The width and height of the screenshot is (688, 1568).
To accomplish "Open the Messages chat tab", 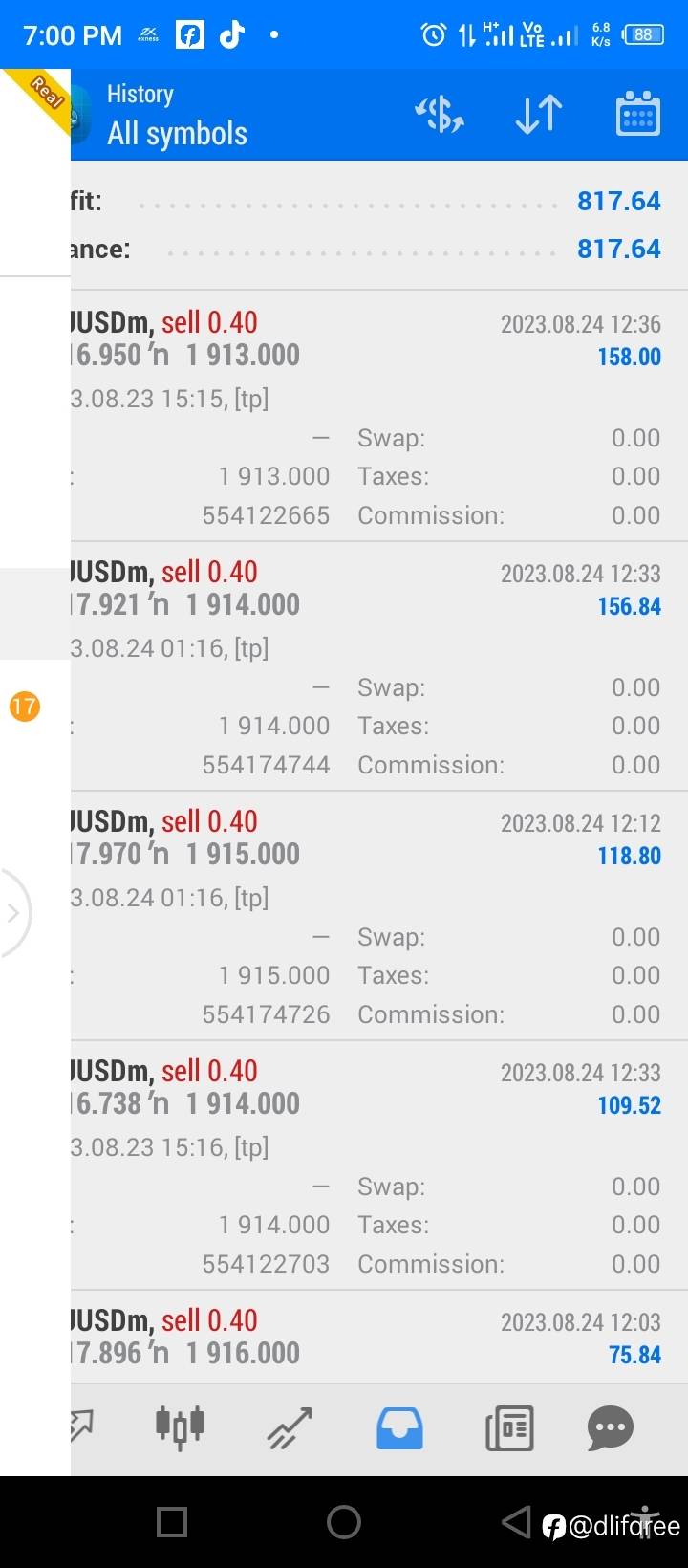I will 611,1427.
